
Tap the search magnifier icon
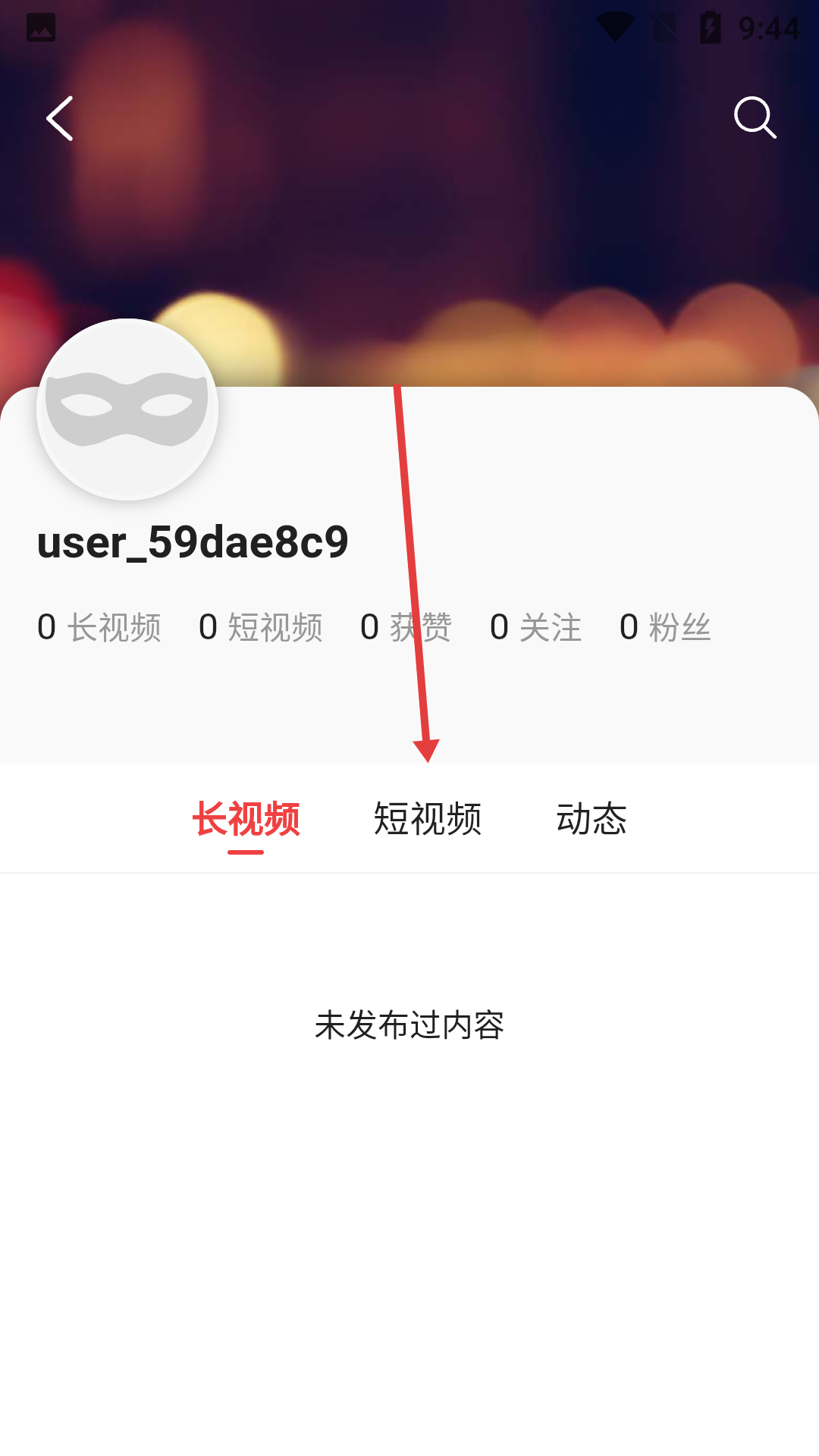[755, 118]
